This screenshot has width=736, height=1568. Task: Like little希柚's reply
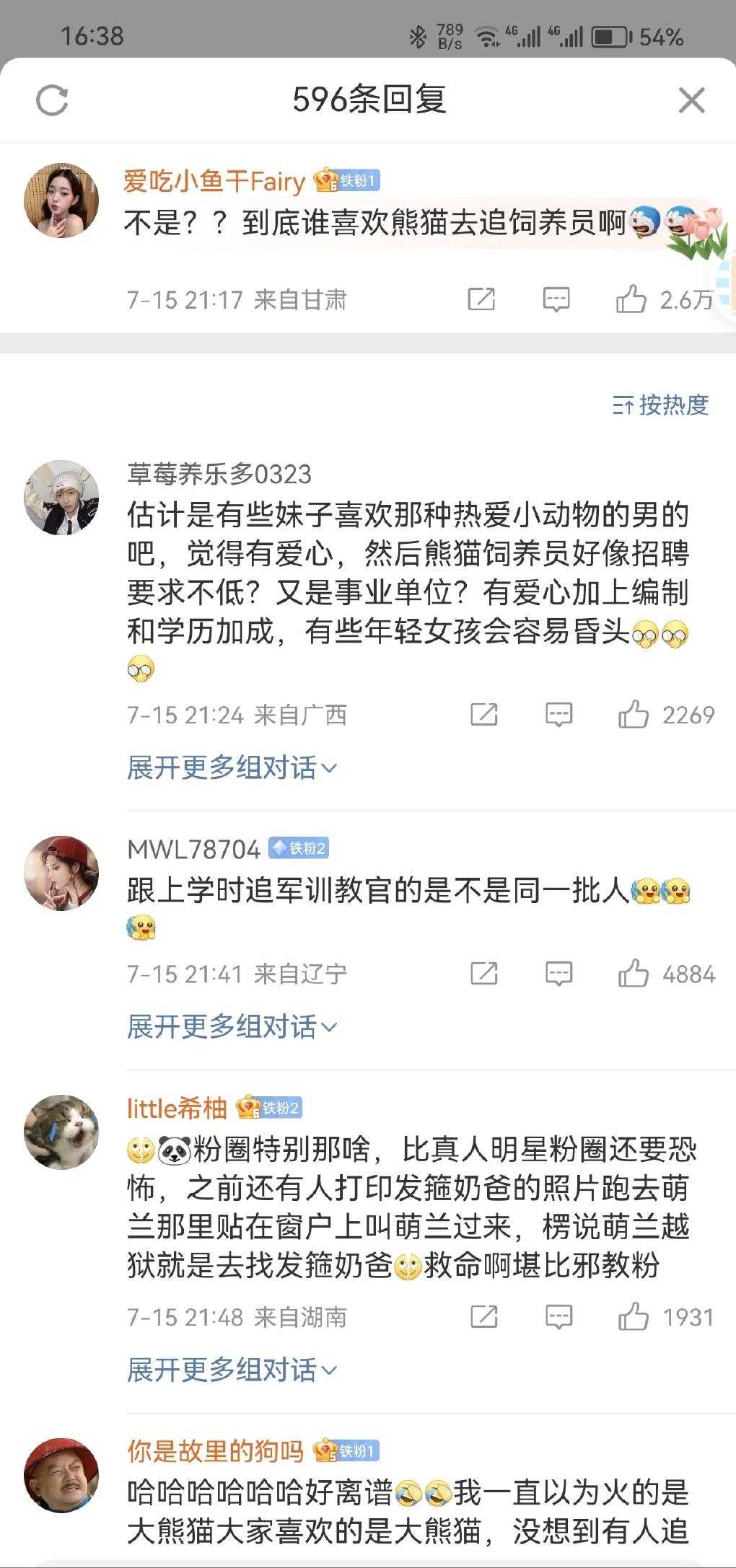click(633, 1317)
